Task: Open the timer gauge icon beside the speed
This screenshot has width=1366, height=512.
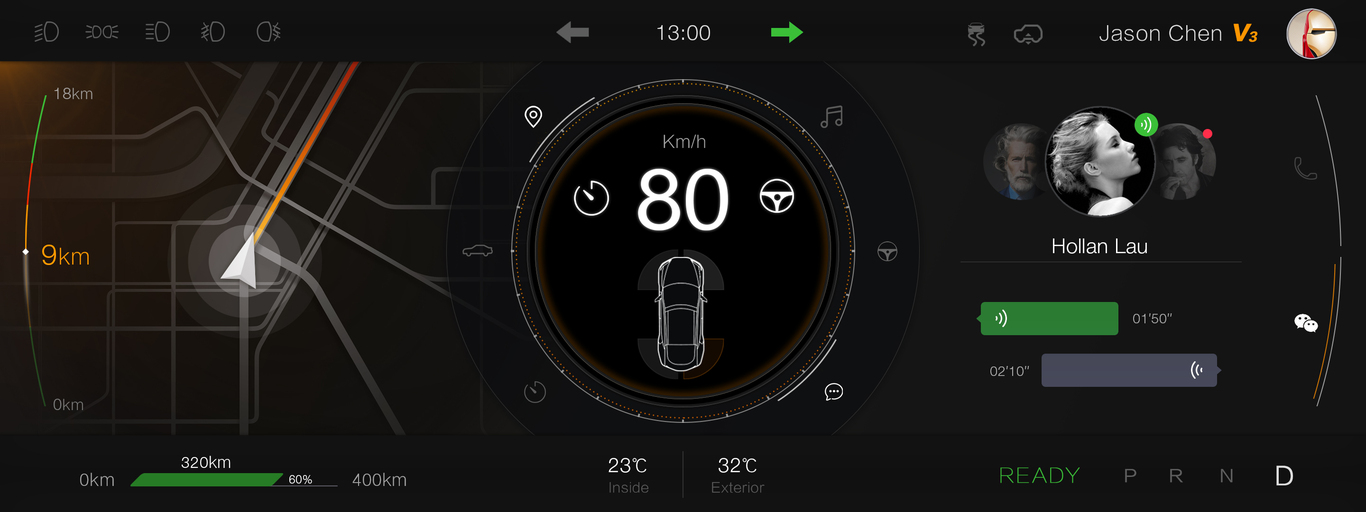Action: (x=591, y=197)
